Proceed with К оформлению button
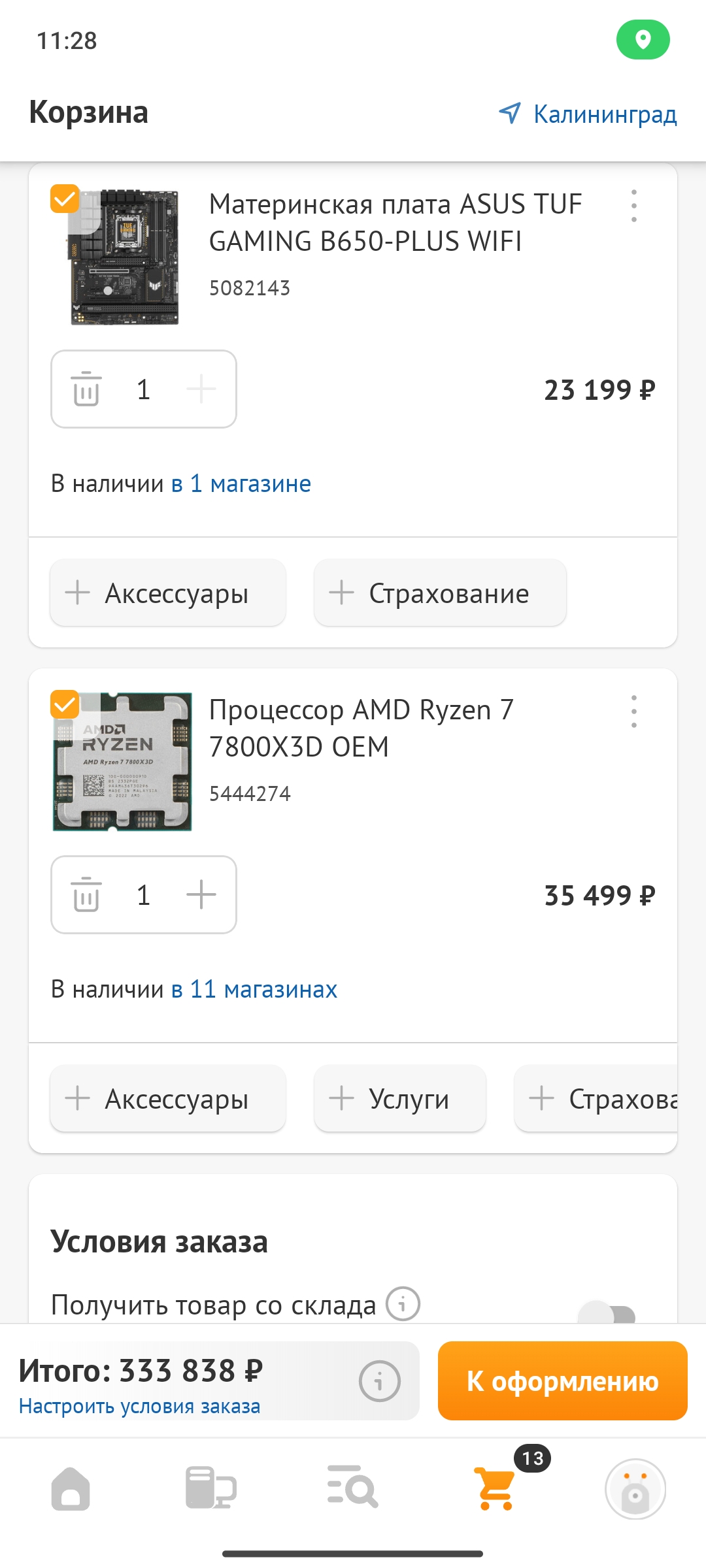The height and width of the screenshot is (1568, 706). [563, 1381]
